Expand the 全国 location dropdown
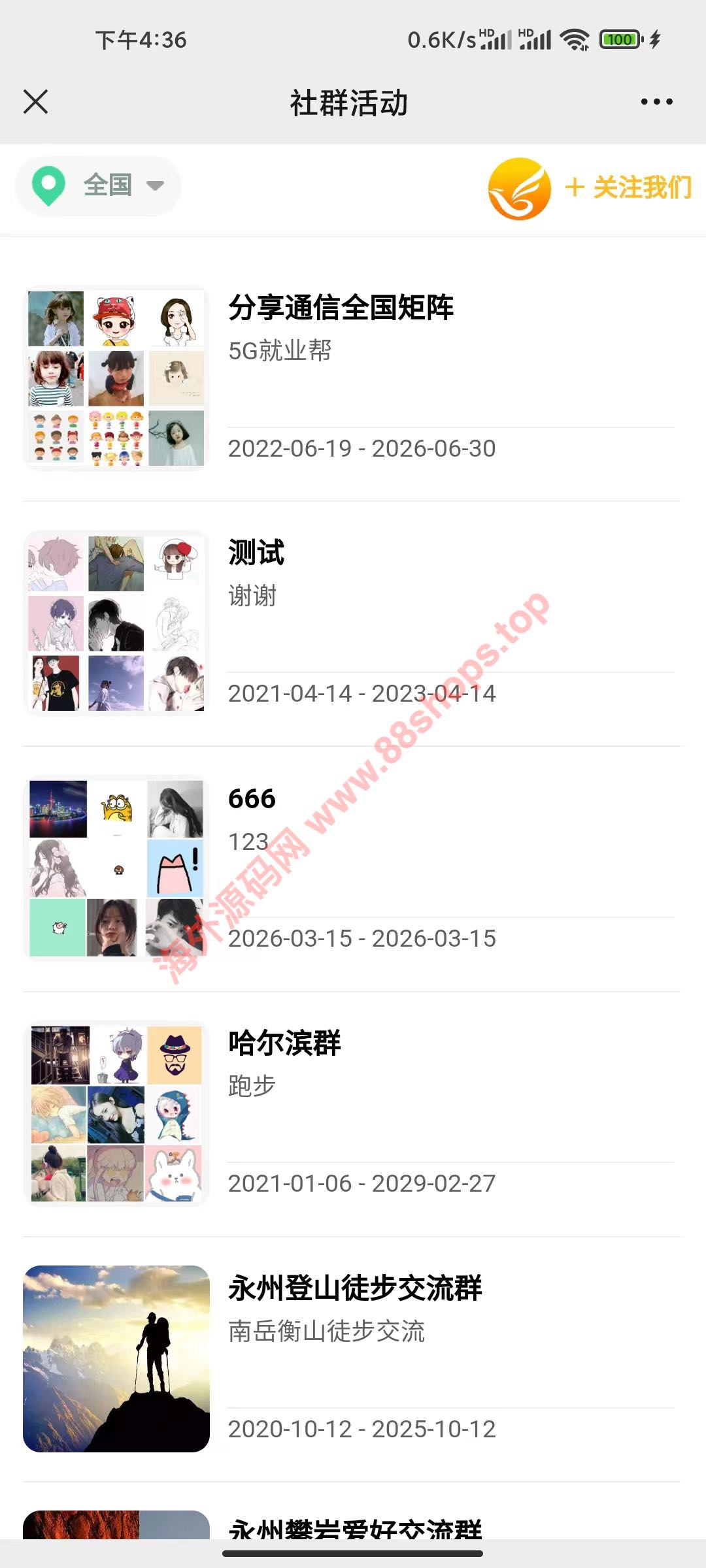The width and height of the screenshot is (706, 1568). click(x=98, y=186)
